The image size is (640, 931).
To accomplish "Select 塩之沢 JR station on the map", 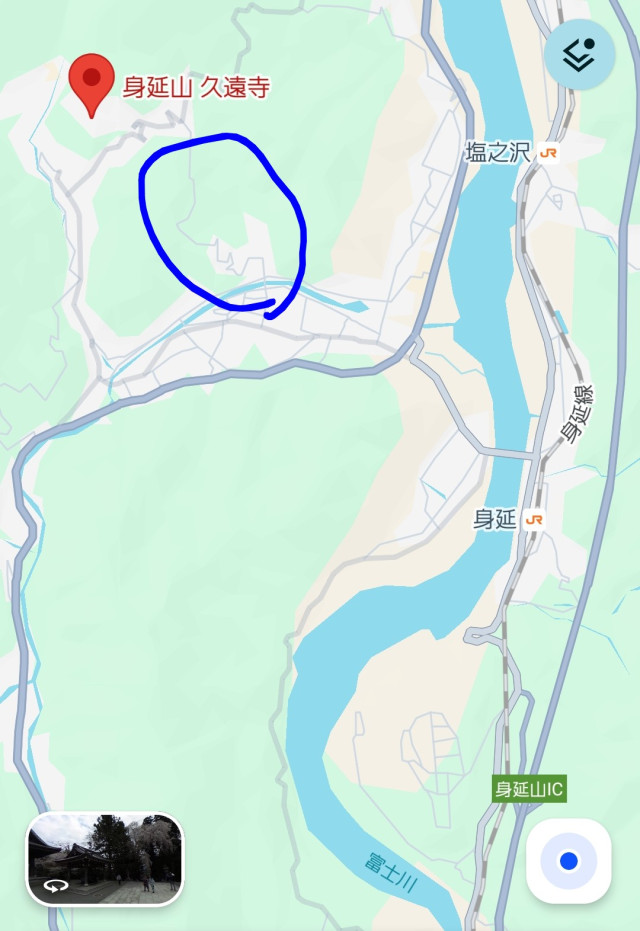I will [548, 153].
